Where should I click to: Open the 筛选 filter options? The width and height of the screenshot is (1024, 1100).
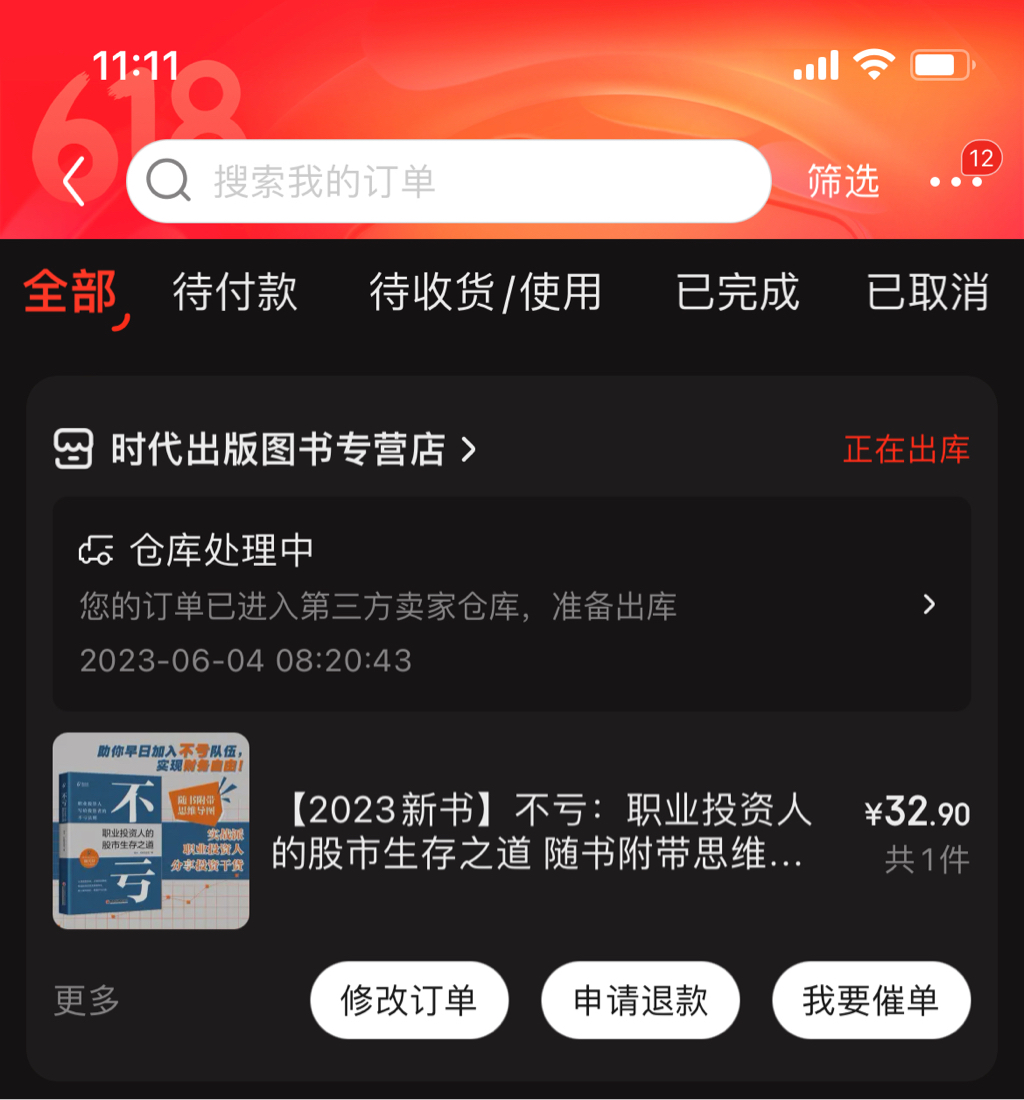click(842, 182)
